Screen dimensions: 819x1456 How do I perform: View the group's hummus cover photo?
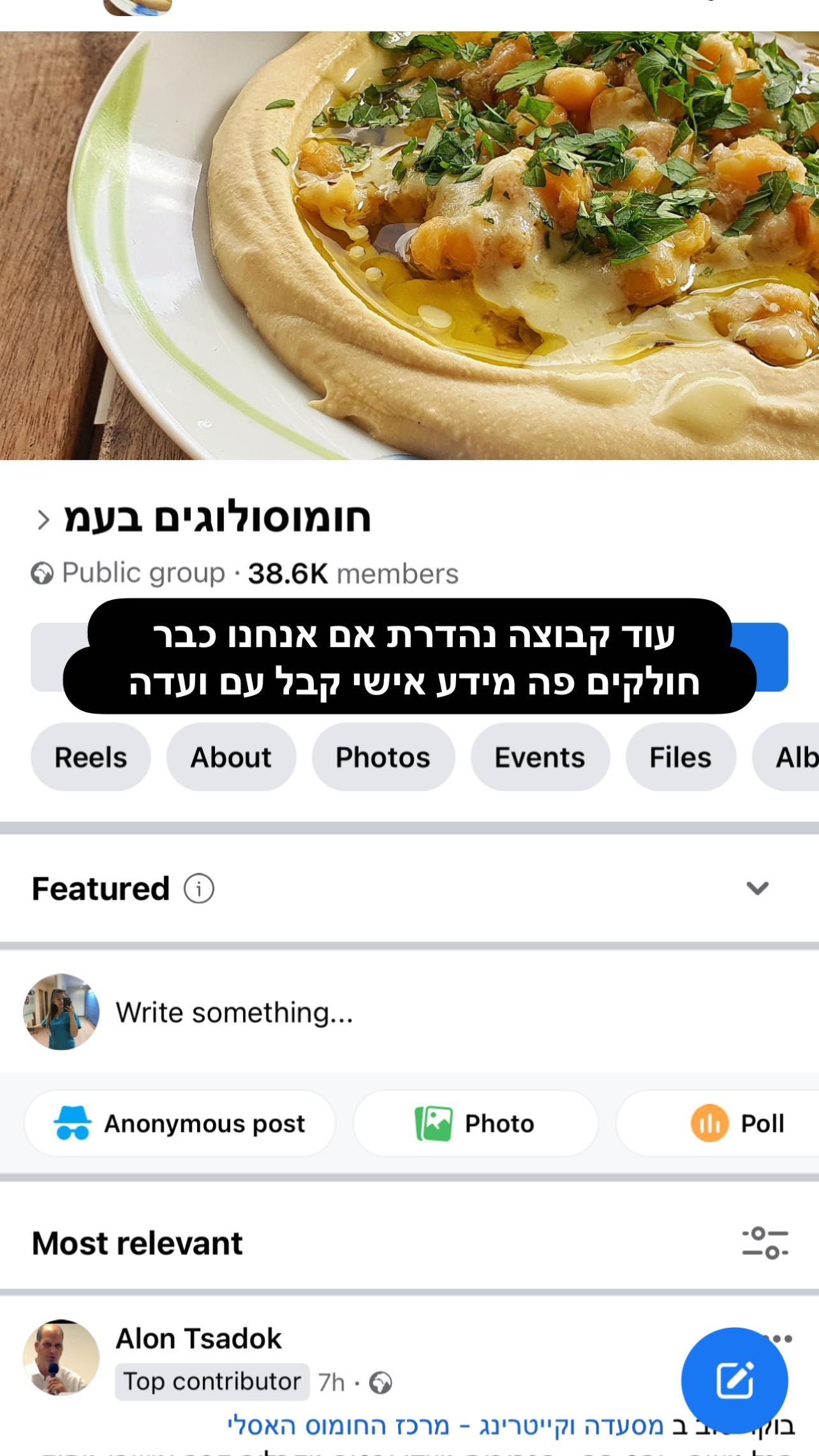click(408, 246)
